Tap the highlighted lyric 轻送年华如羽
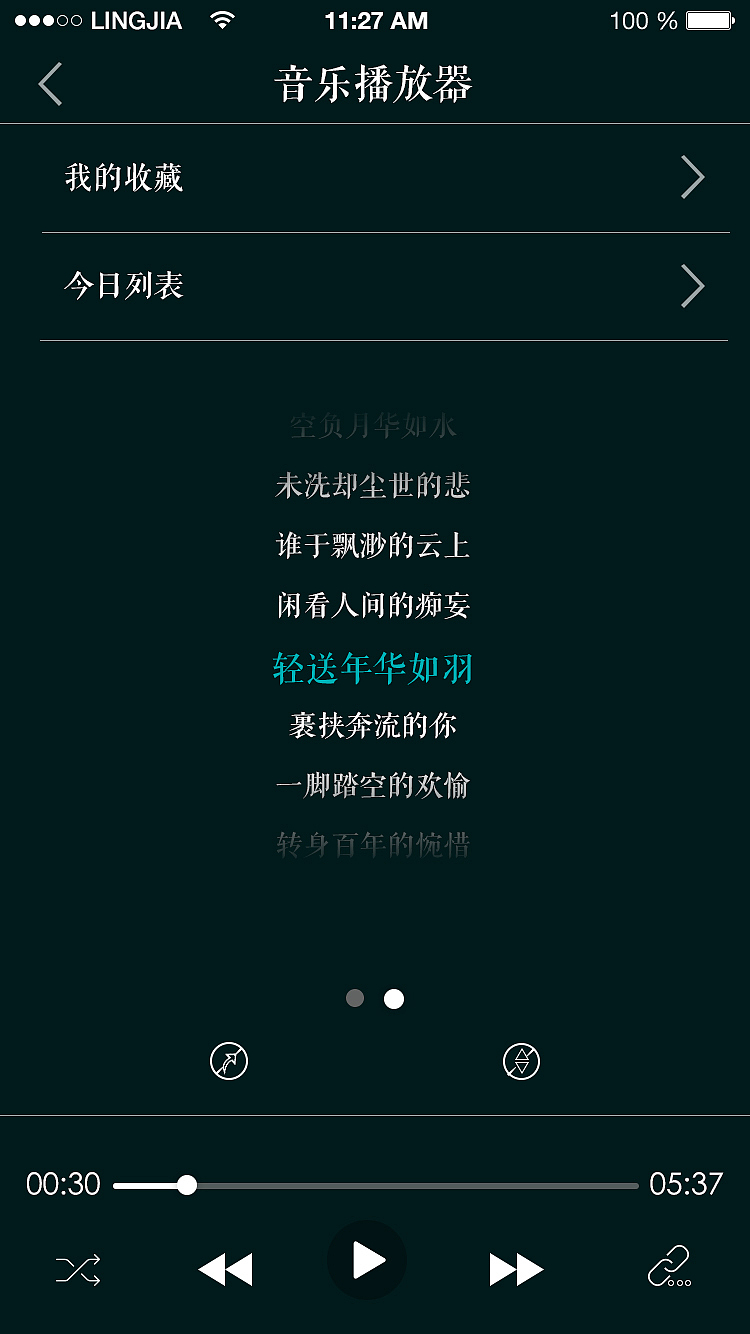This screenshot has width=750, height=1334. 375,666
